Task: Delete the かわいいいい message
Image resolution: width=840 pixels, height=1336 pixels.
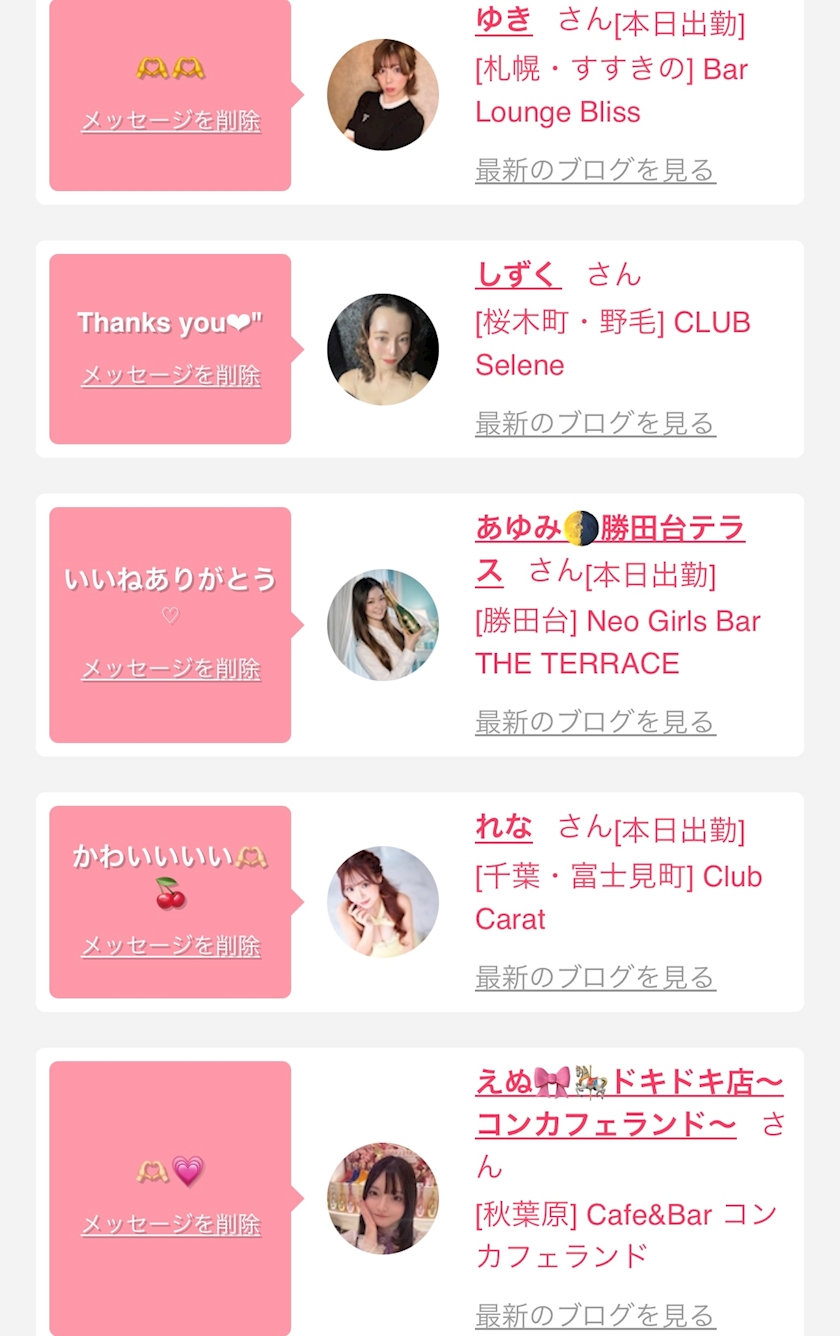Action: click(x=170, y=945)
